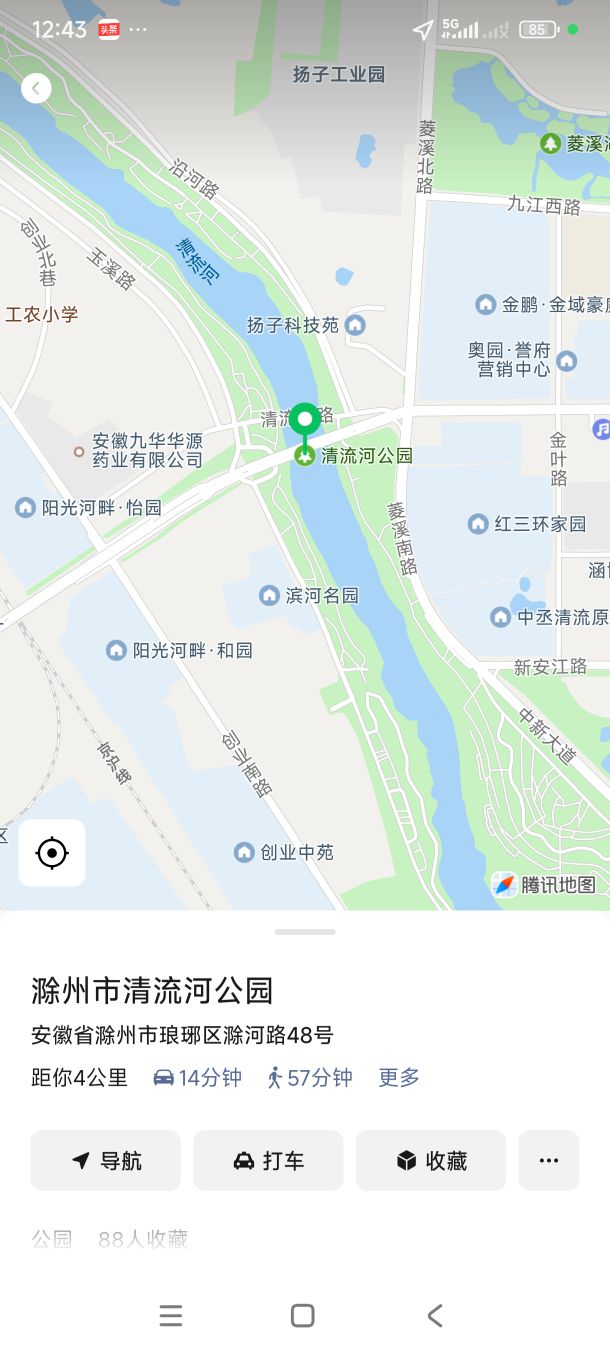Go to the system home screen
Image resolution: width=610 pixels, height=1356 pixels.
click(303, 1316)
